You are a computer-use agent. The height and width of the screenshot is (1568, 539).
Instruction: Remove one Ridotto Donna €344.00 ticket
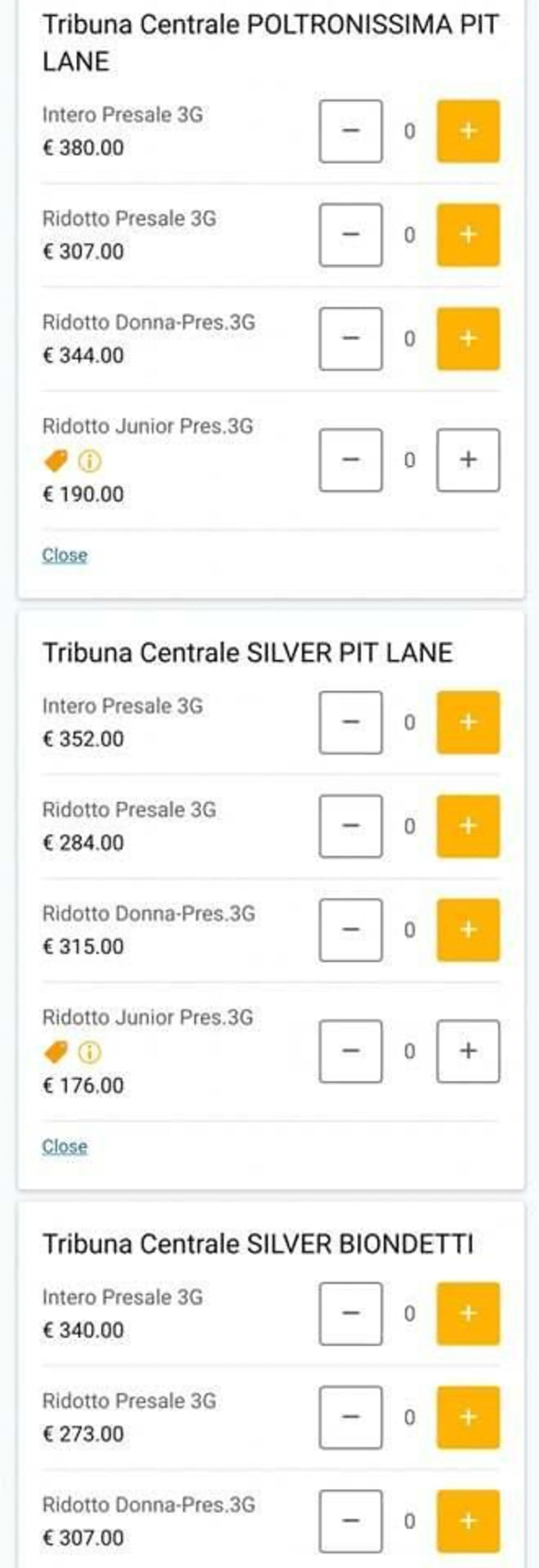click(350, 339)
